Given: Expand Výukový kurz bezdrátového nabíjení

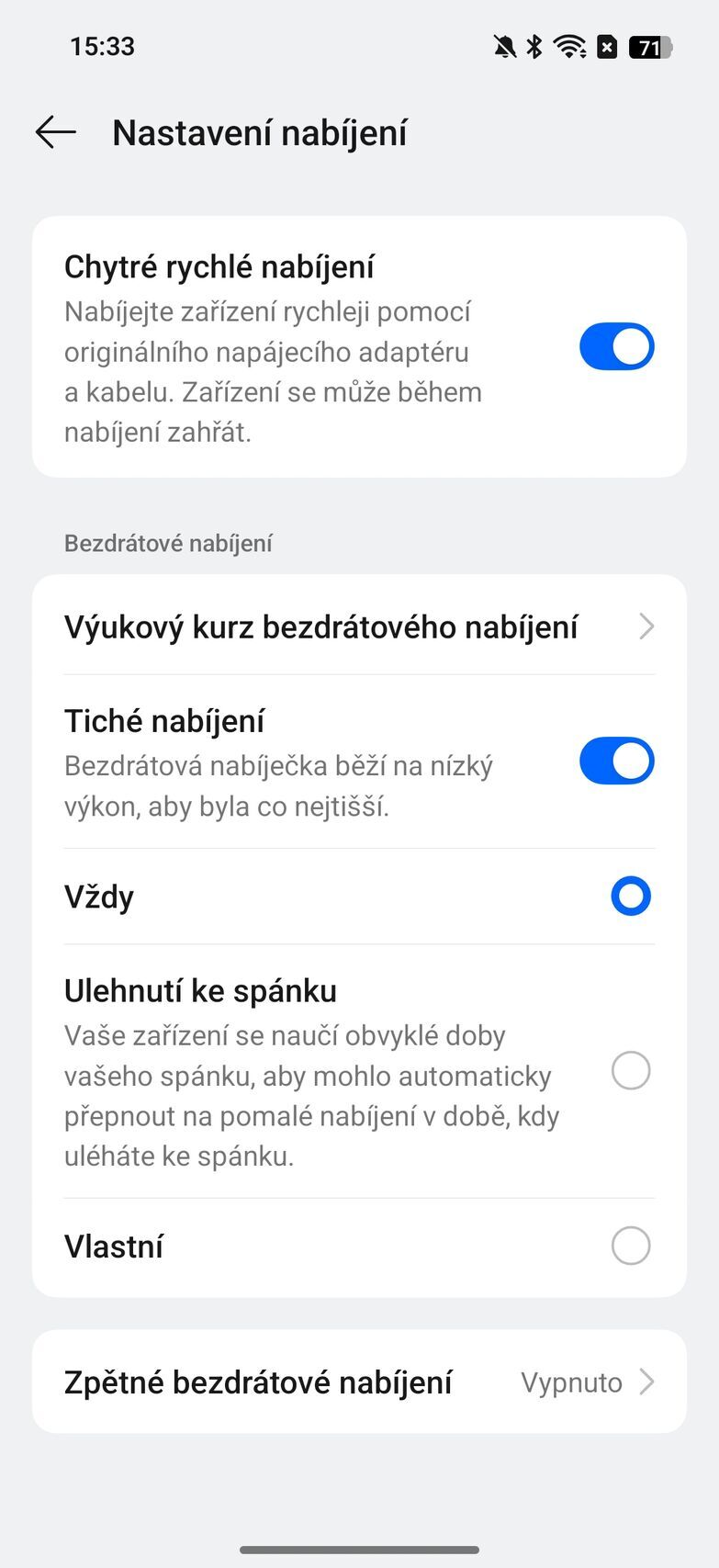Looking at the screenshot, I should tap(358, 626).
